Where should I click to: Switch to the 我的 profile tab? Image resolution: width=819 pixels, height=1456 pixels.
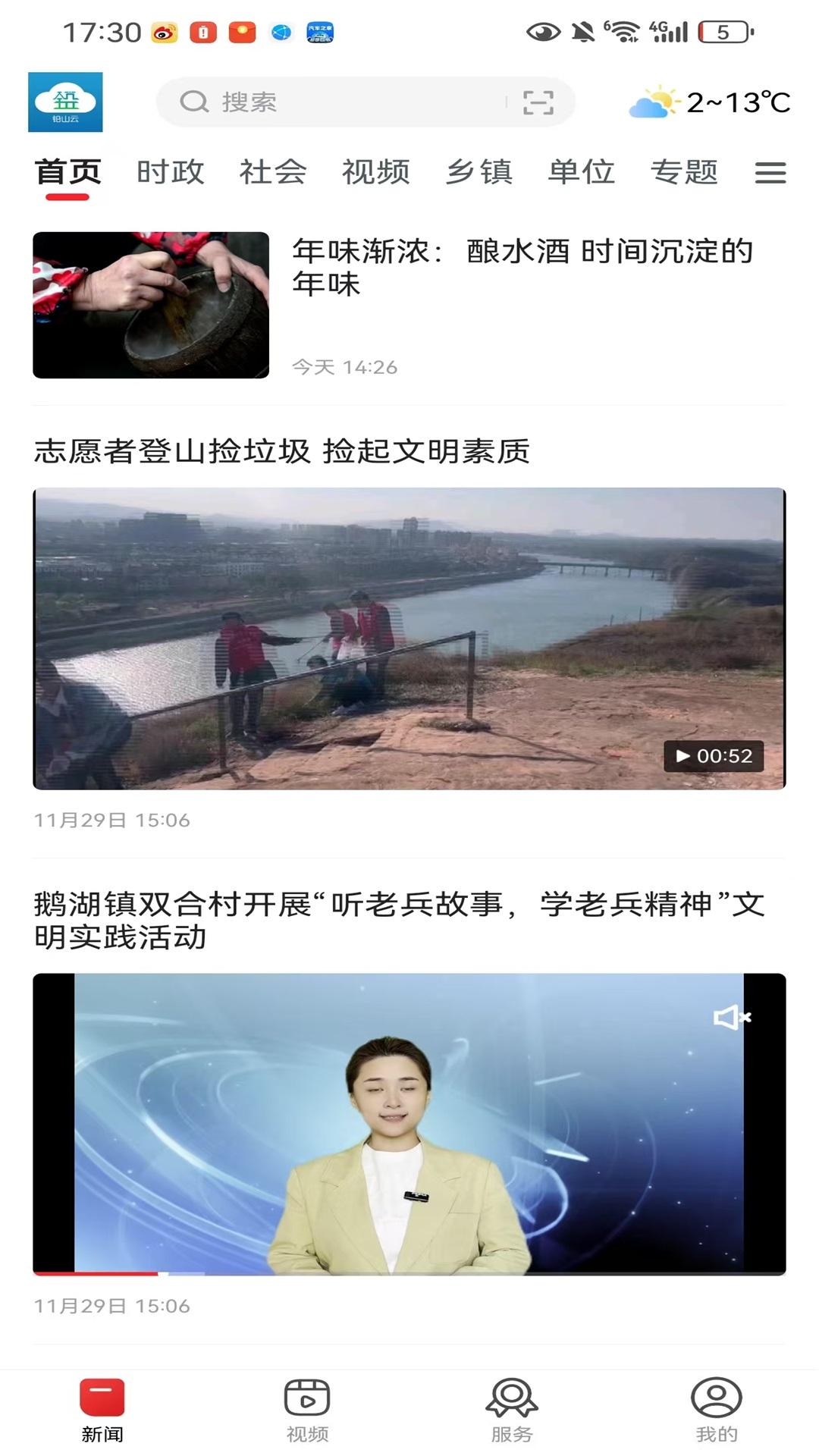coord(717,1410)
